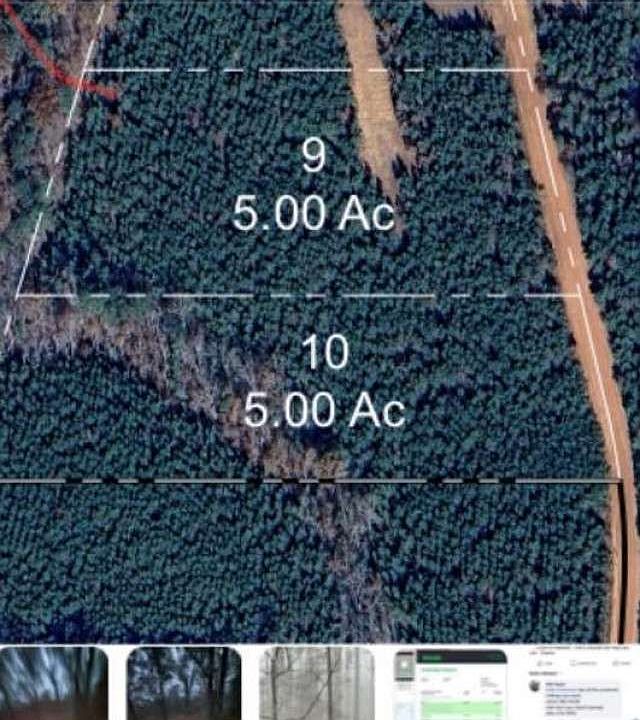Open the third foggy woods thumbnail

(316, 683)
